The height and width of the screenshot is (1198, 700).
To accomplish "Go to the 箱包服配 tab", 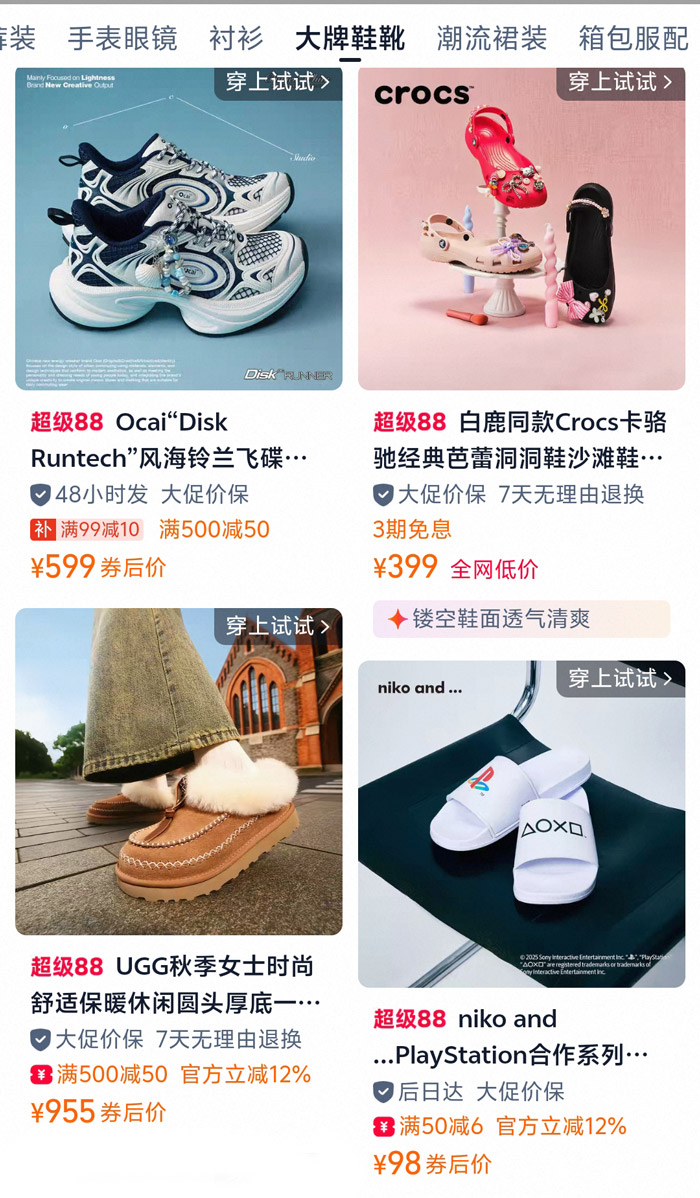I will pyautogui.click(x=634, y=37).
